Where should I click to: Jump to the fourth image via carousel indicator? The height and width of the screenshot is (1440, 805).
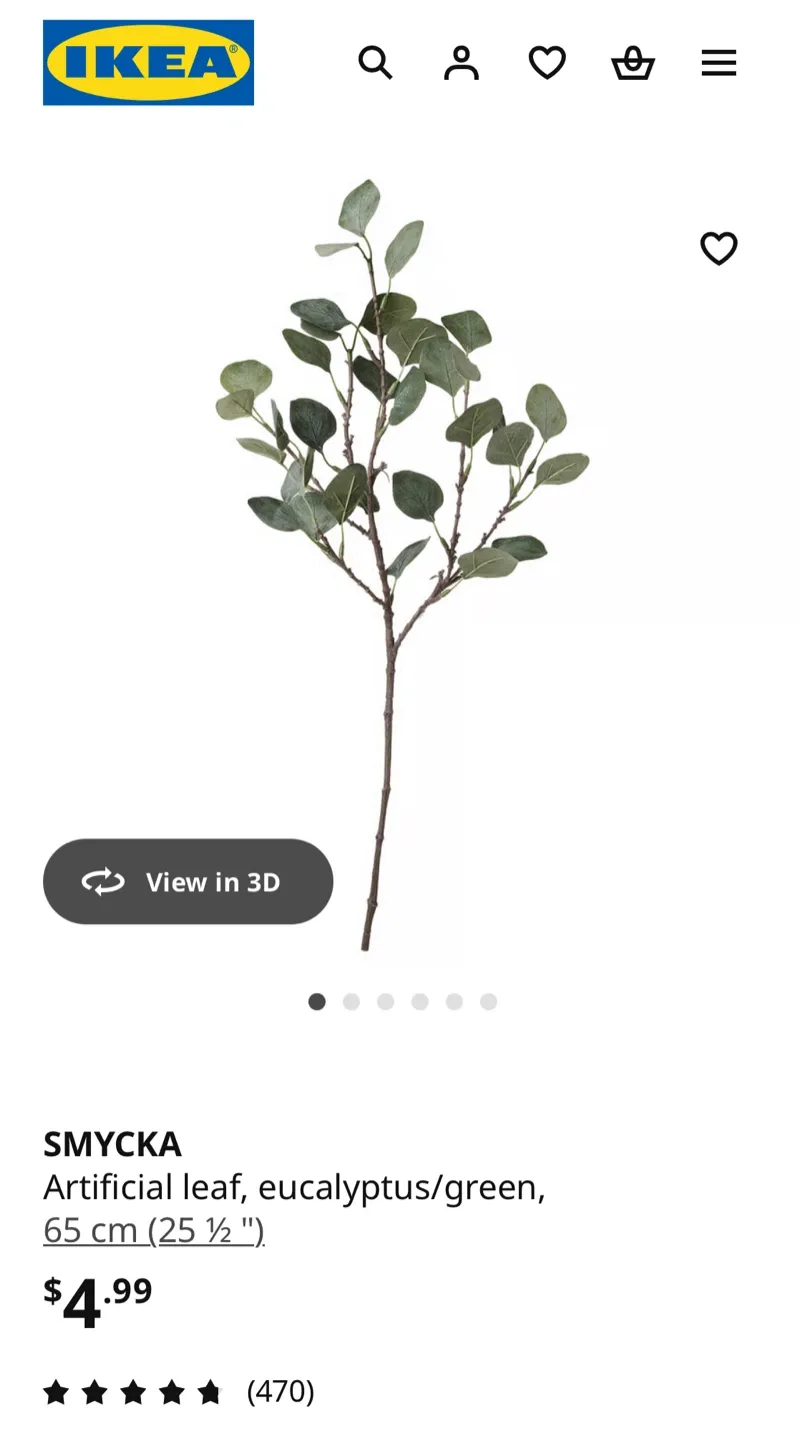pos(419,1001)
